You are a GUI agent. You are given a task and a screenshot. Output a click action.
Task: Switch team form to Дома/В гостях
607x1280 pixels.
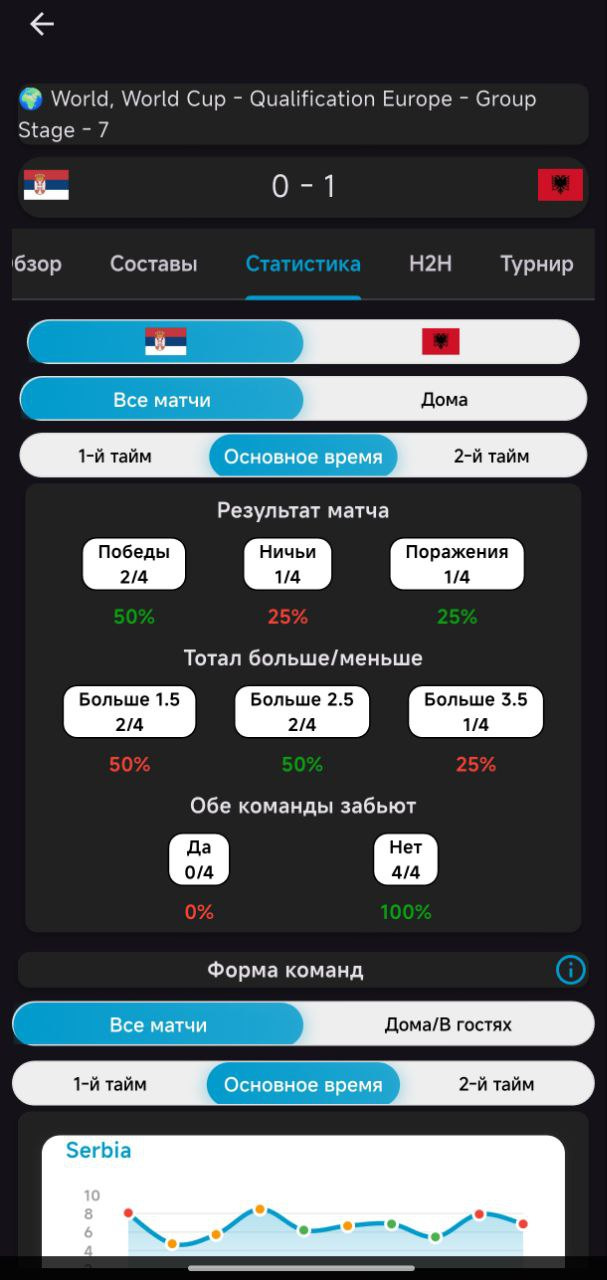[447, 1024]
